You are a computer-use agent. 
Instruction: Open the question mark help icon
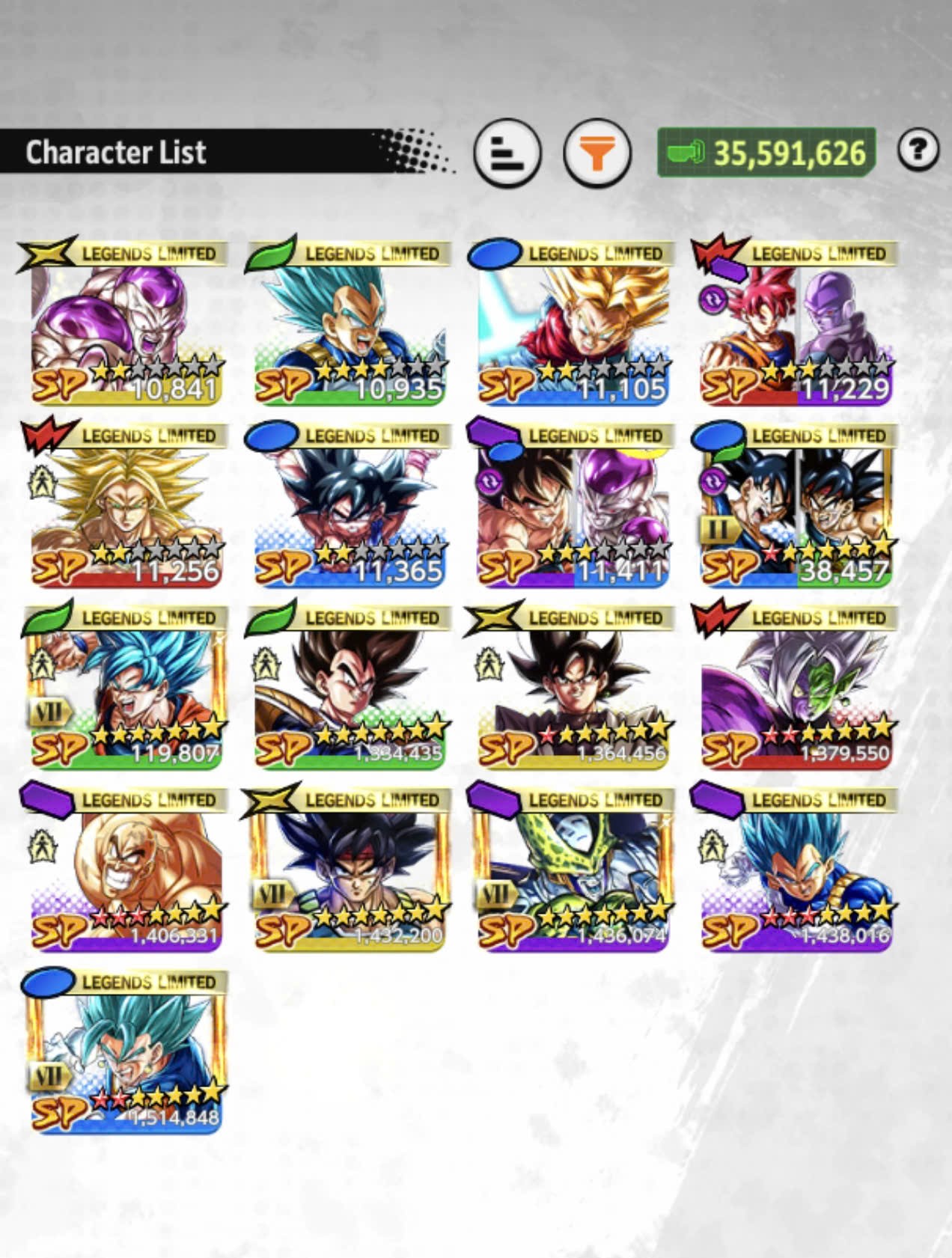pos(917,150)
